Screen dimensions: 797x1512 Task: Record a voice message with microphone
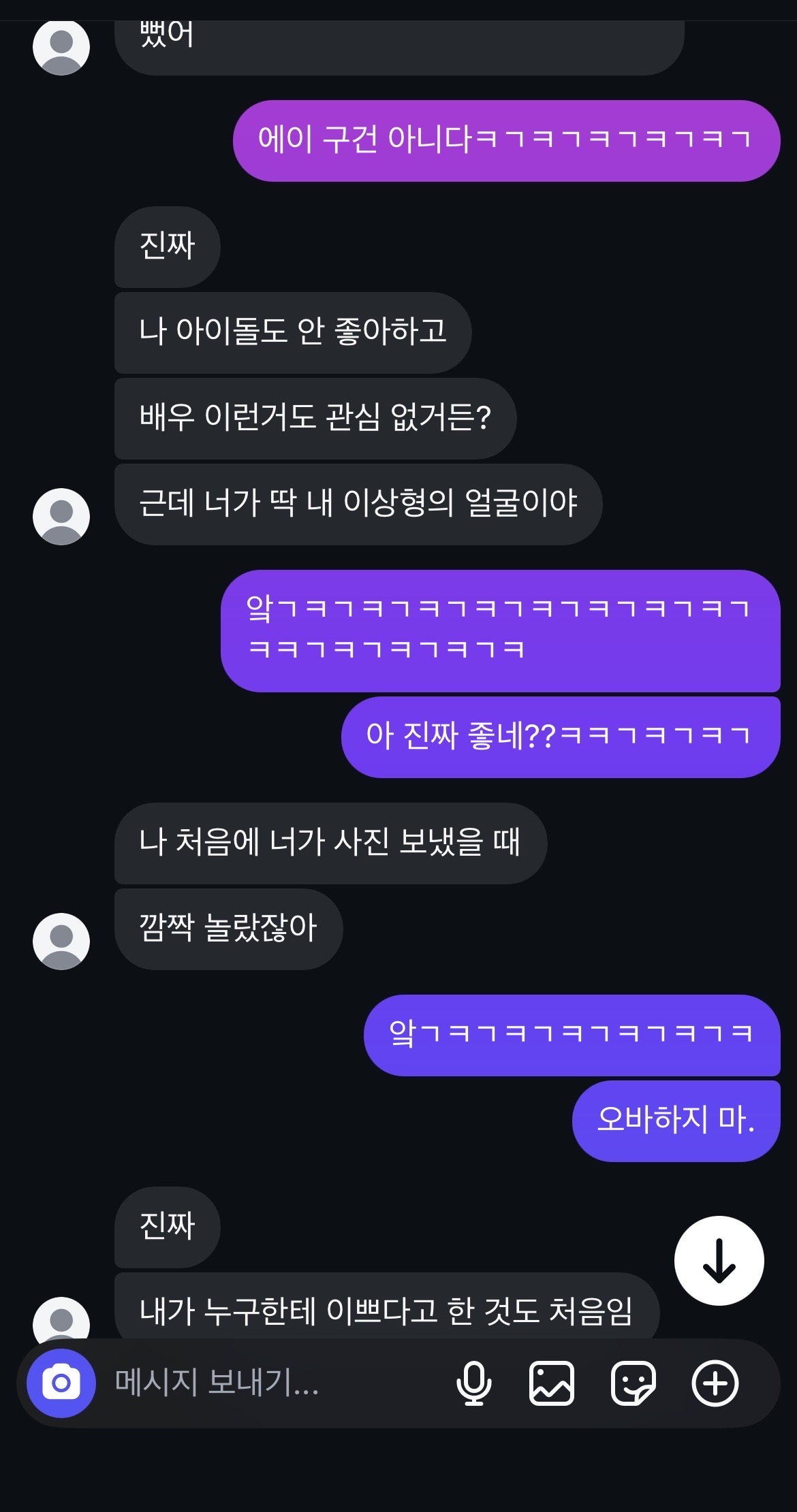pos(473,1383)
